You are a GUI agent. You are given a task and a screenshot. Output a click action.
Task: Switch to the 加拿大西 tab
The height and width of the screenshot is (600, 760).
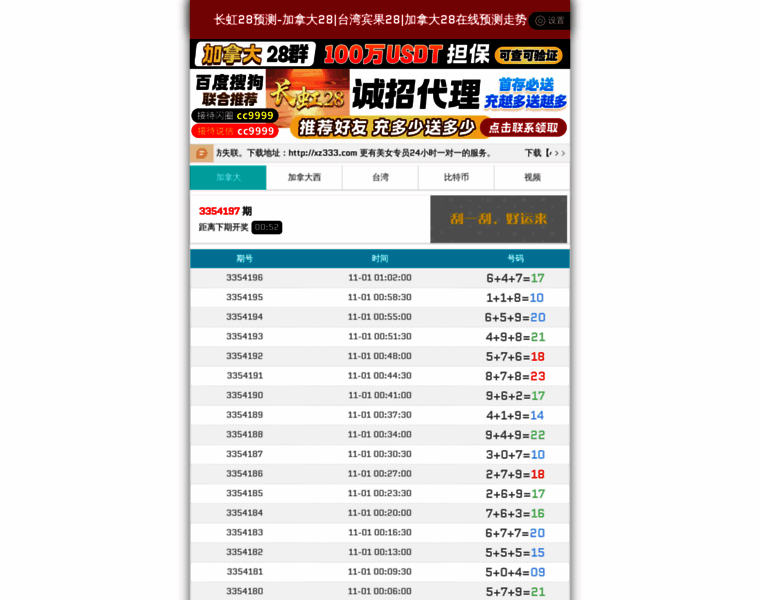pos(304,178)
